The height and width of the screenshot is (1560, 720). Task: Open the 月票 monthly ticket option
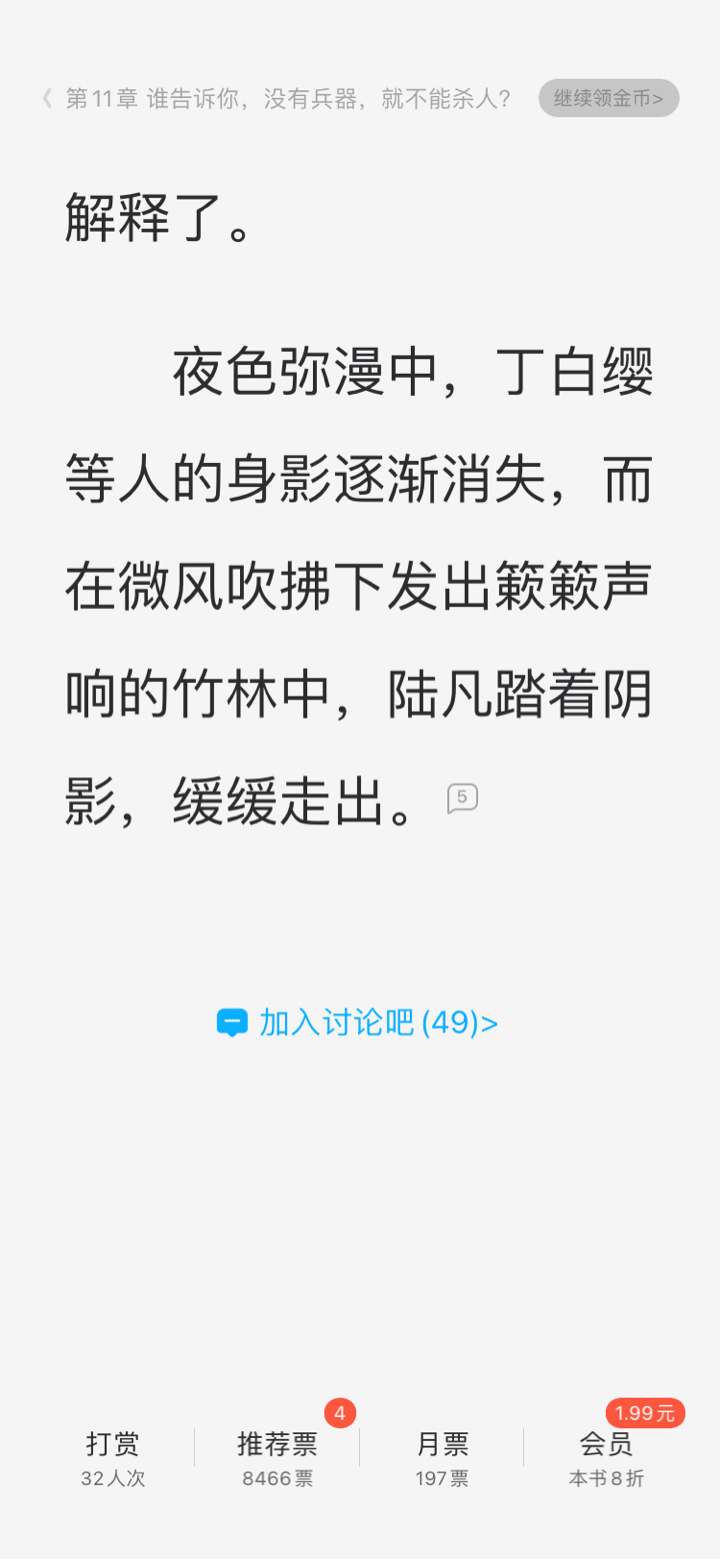(442, 1458)
